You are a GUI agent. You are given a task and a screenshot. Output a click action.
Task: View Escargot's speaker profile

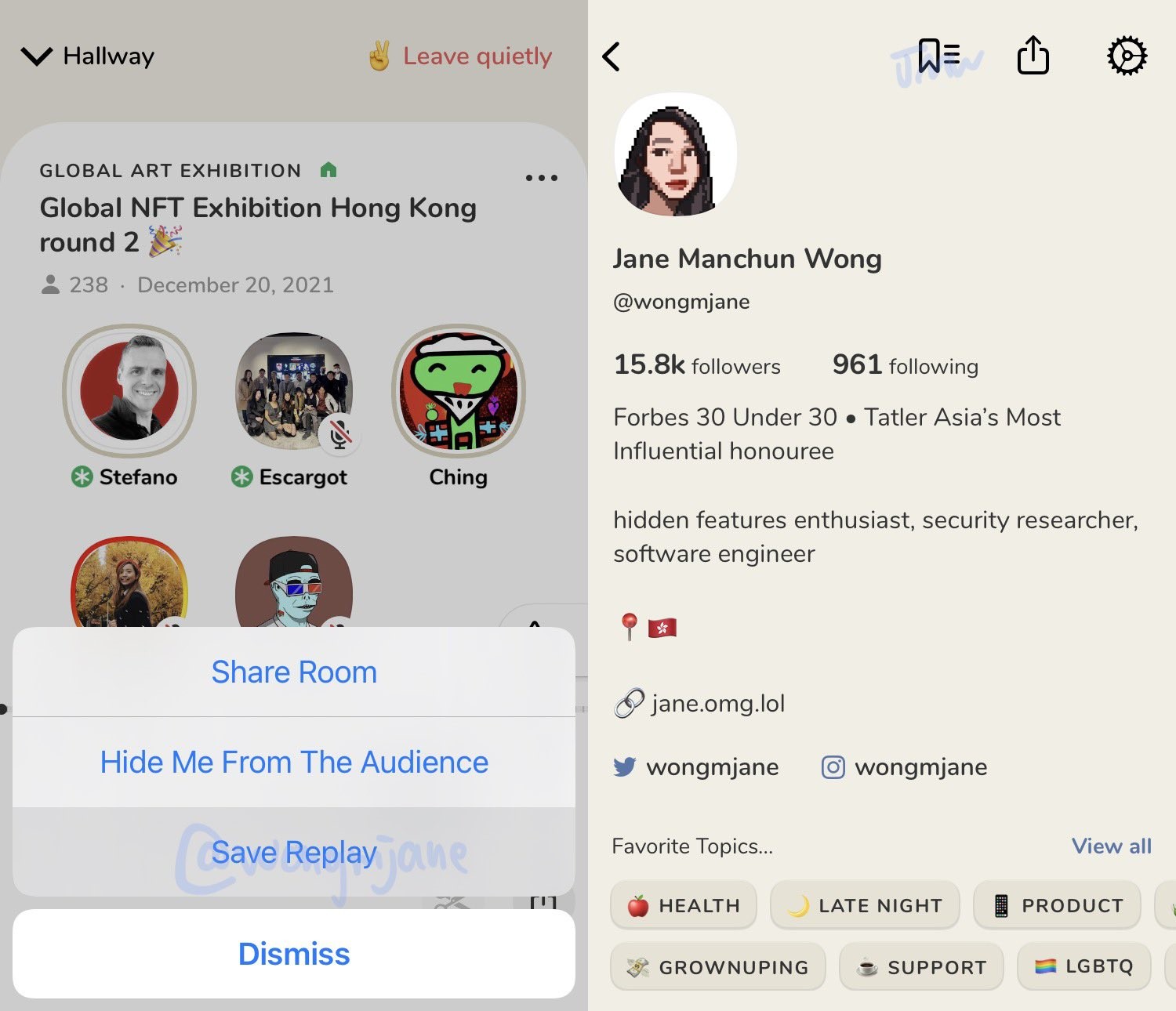coord(294,391)
